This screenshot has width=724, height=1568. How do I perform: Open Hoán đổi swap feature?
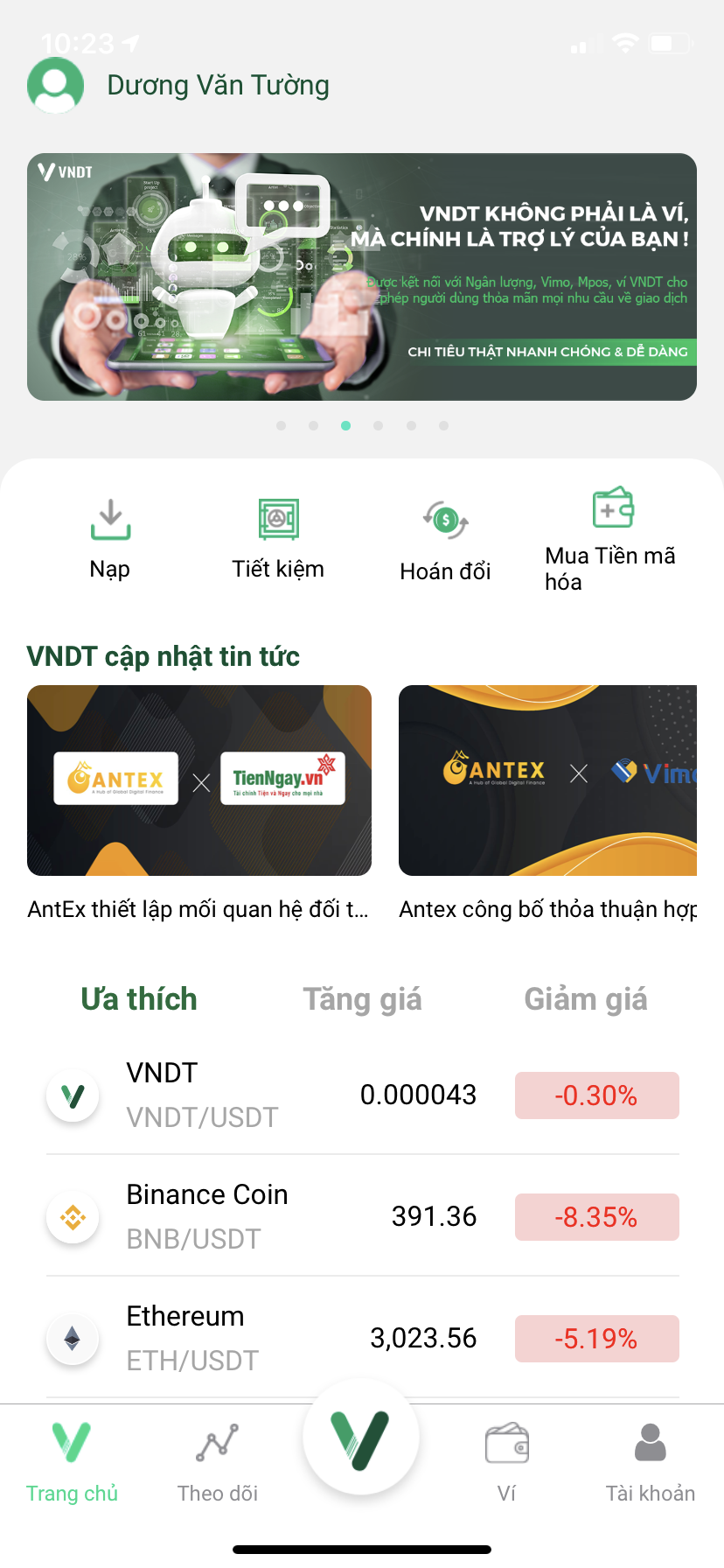pos(445,540)
